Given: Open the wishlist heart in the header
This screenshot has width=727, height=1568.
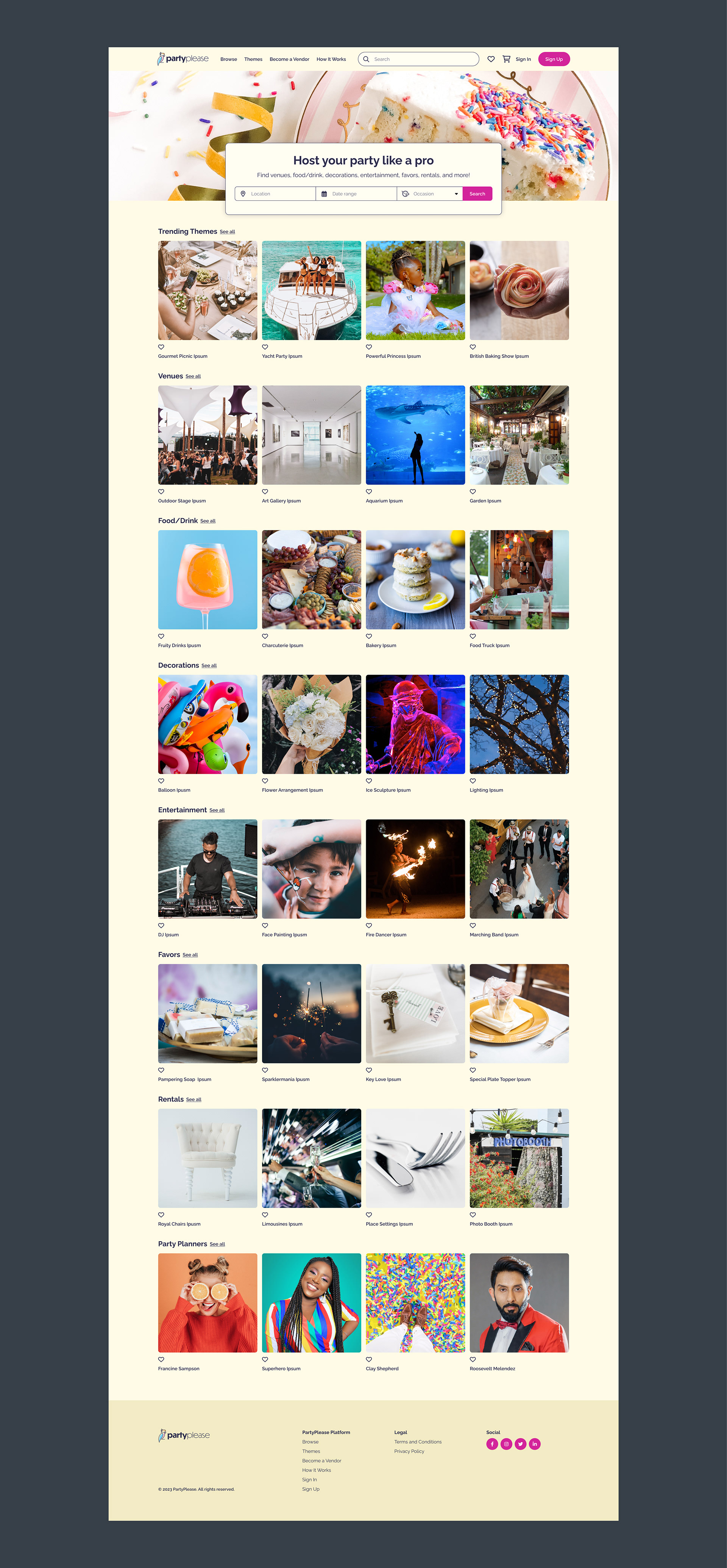Looking at the screenshot, I should point(491,59).
